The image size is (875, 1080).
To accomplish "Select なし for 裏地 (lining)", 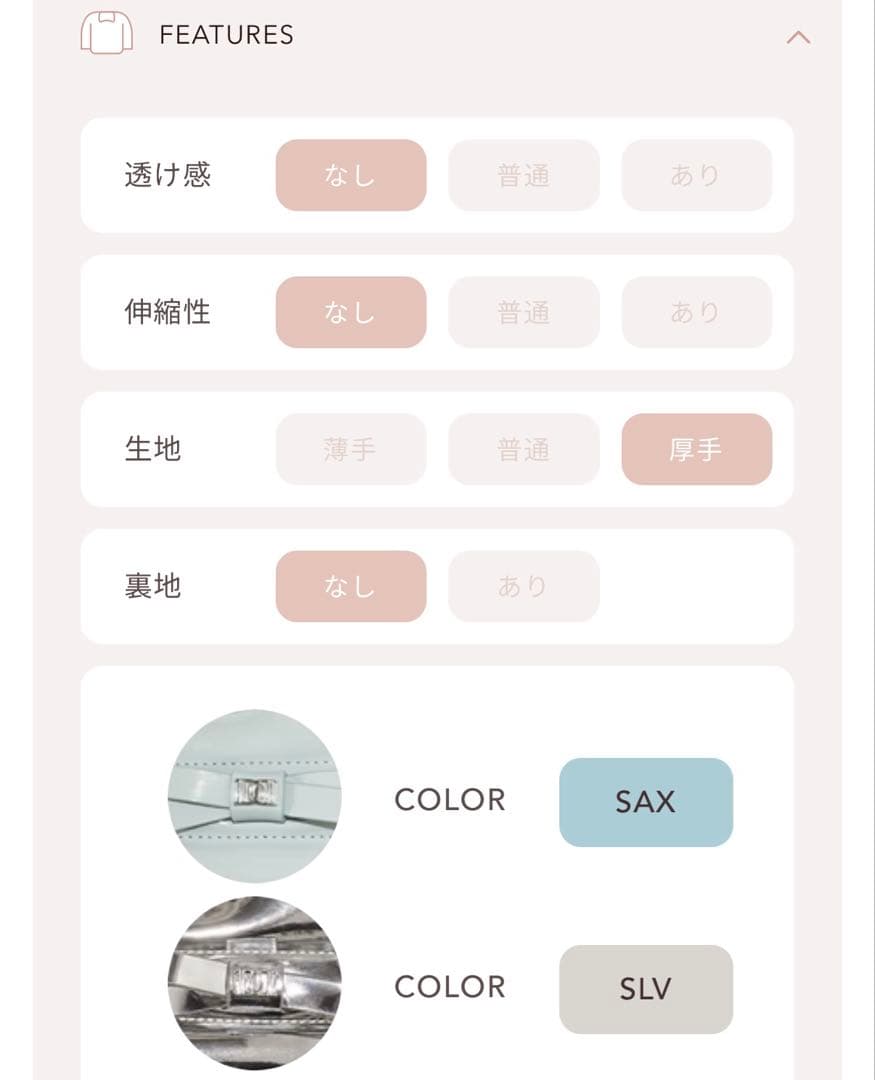I will coord(350,587).
